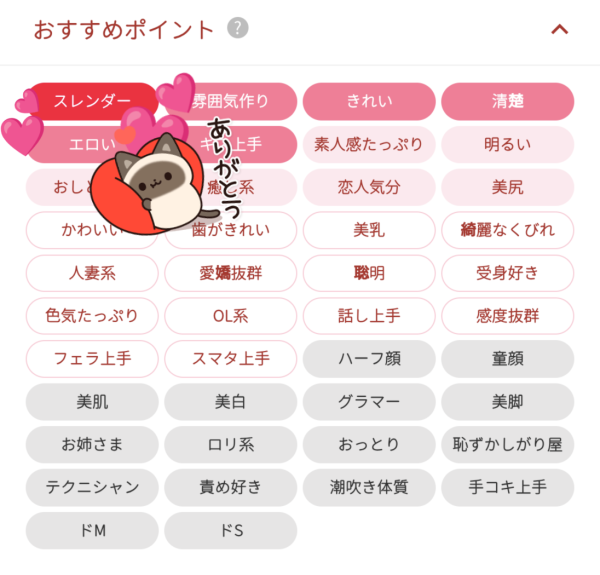Tap the お姉さま chip
This screenshot has width=600, height=575.
click(92, 445)
